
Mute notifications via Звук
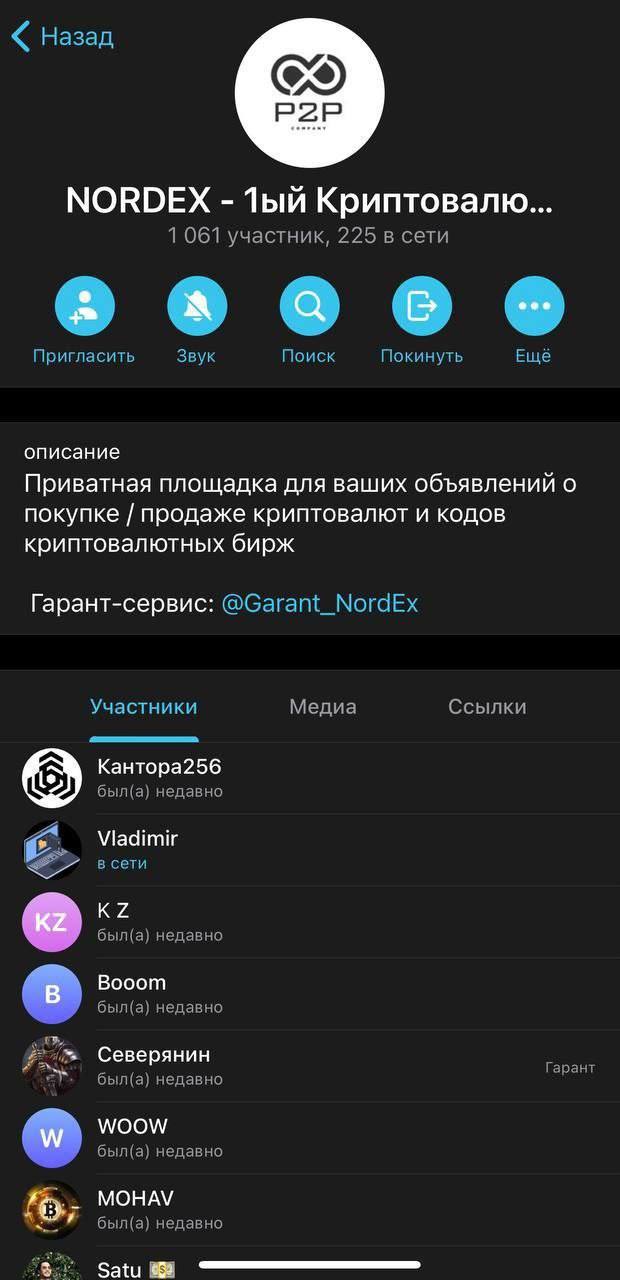coord(196,306)
